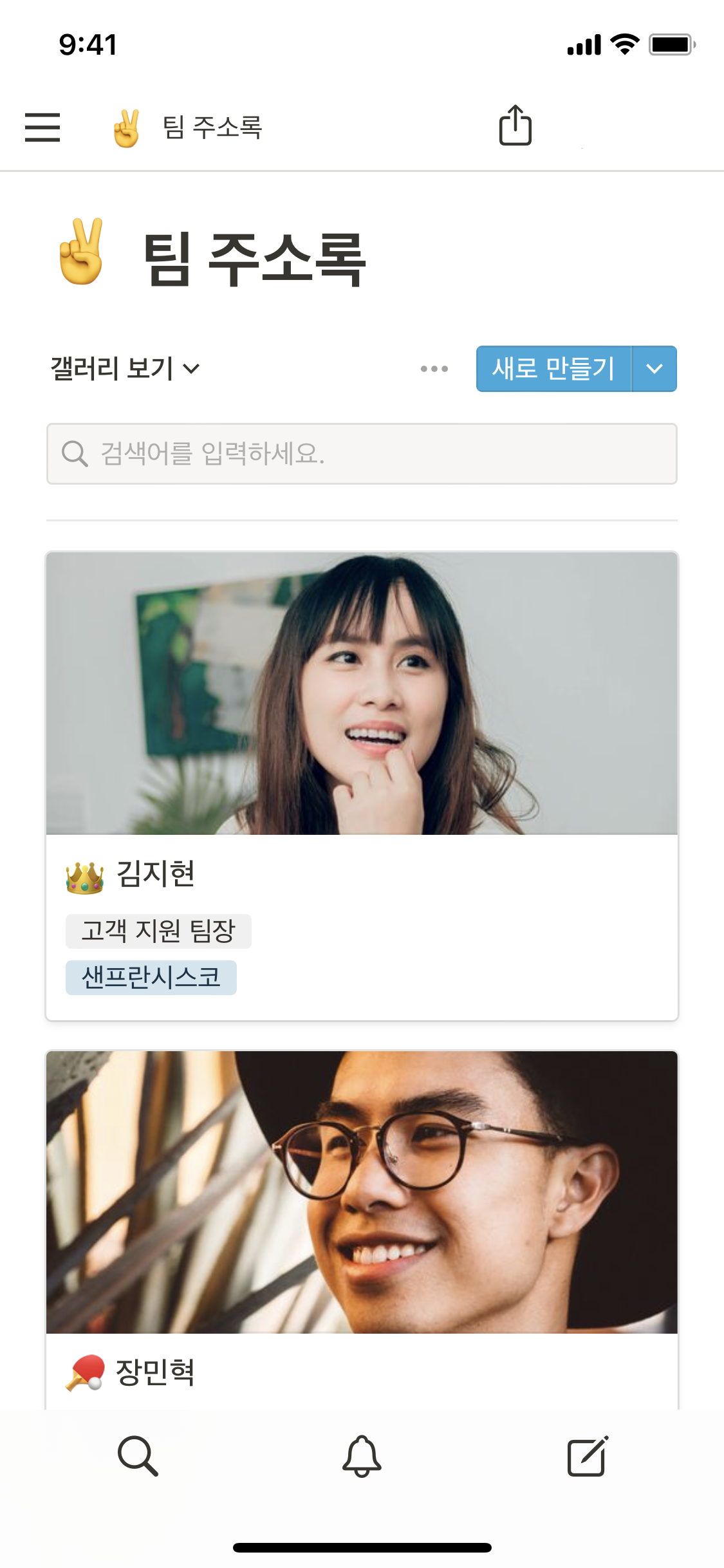The width and height of the screenshot is (724, 1568).
Task: Open the hamburger sidebar menu
Action: coord(42,127)
